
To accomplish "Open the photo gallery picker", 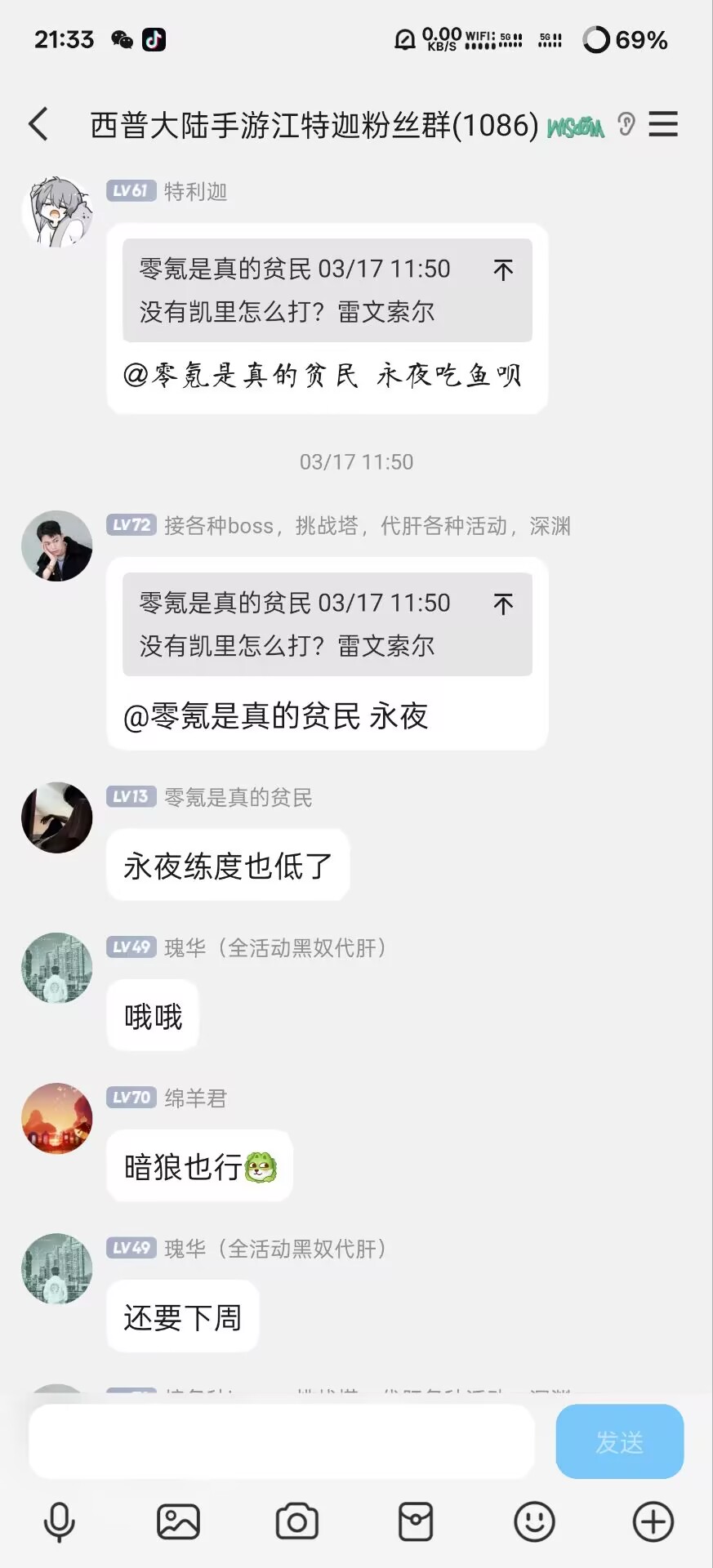I will tap(178, 1522).
